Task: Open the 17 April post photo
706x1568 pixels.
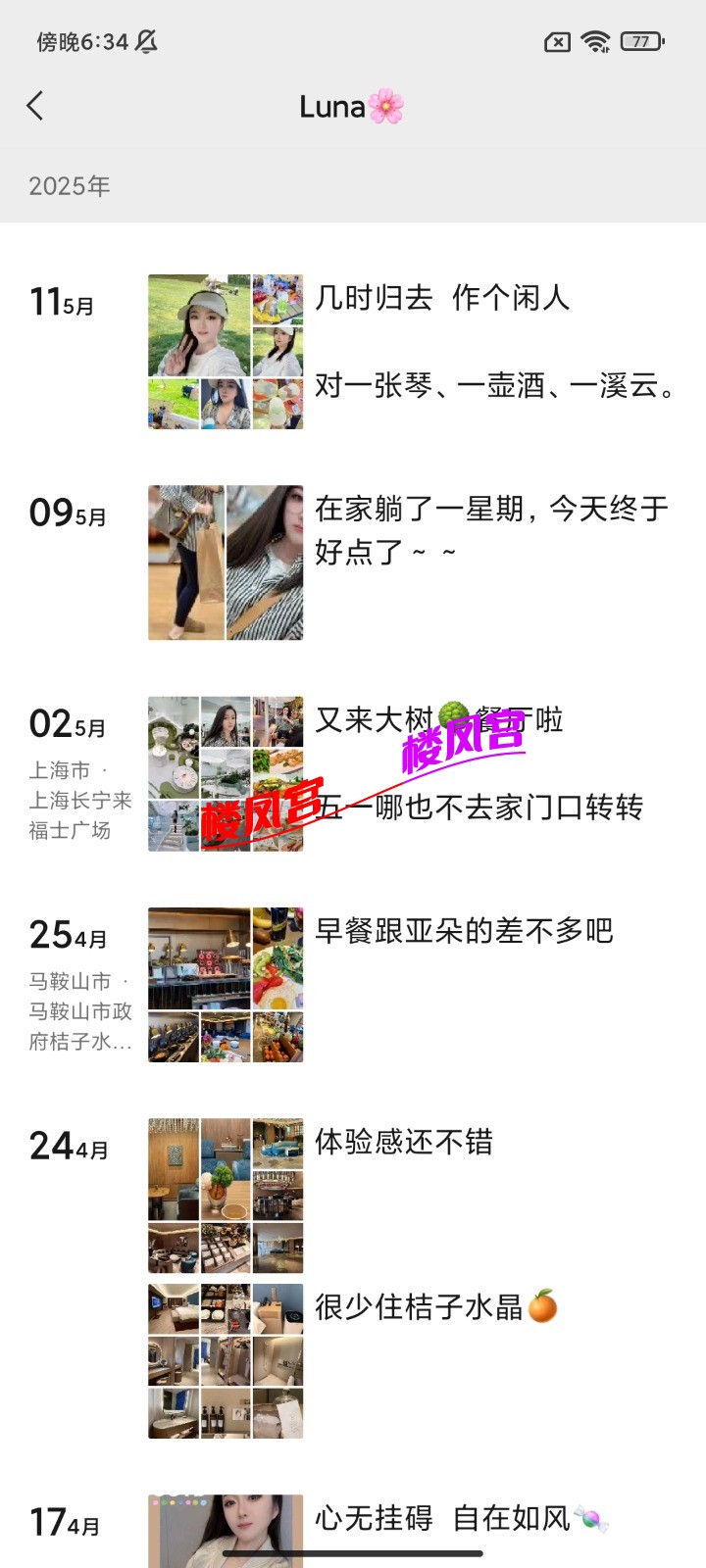Action: (226, 1531)
